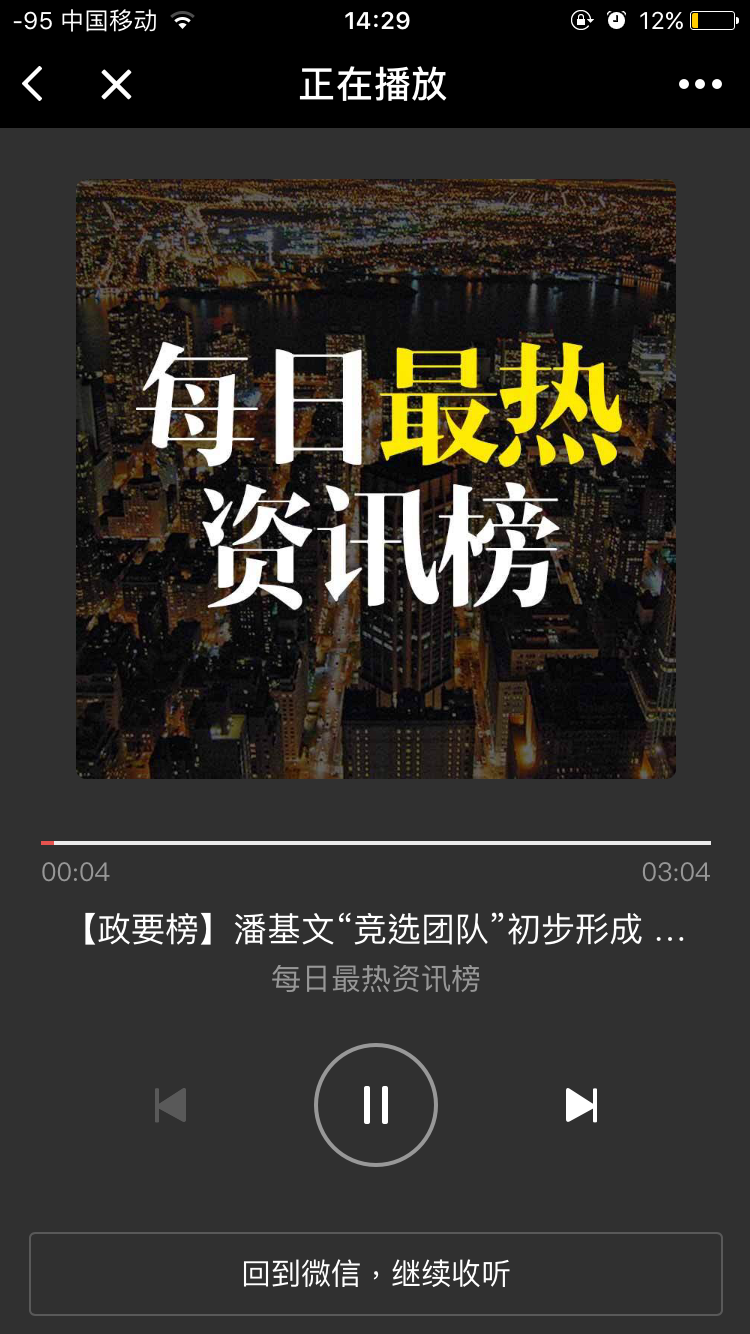Screen dimensions: 750x1334
Task: Pause the currently playing audio
Action: tap(375, 1104)
